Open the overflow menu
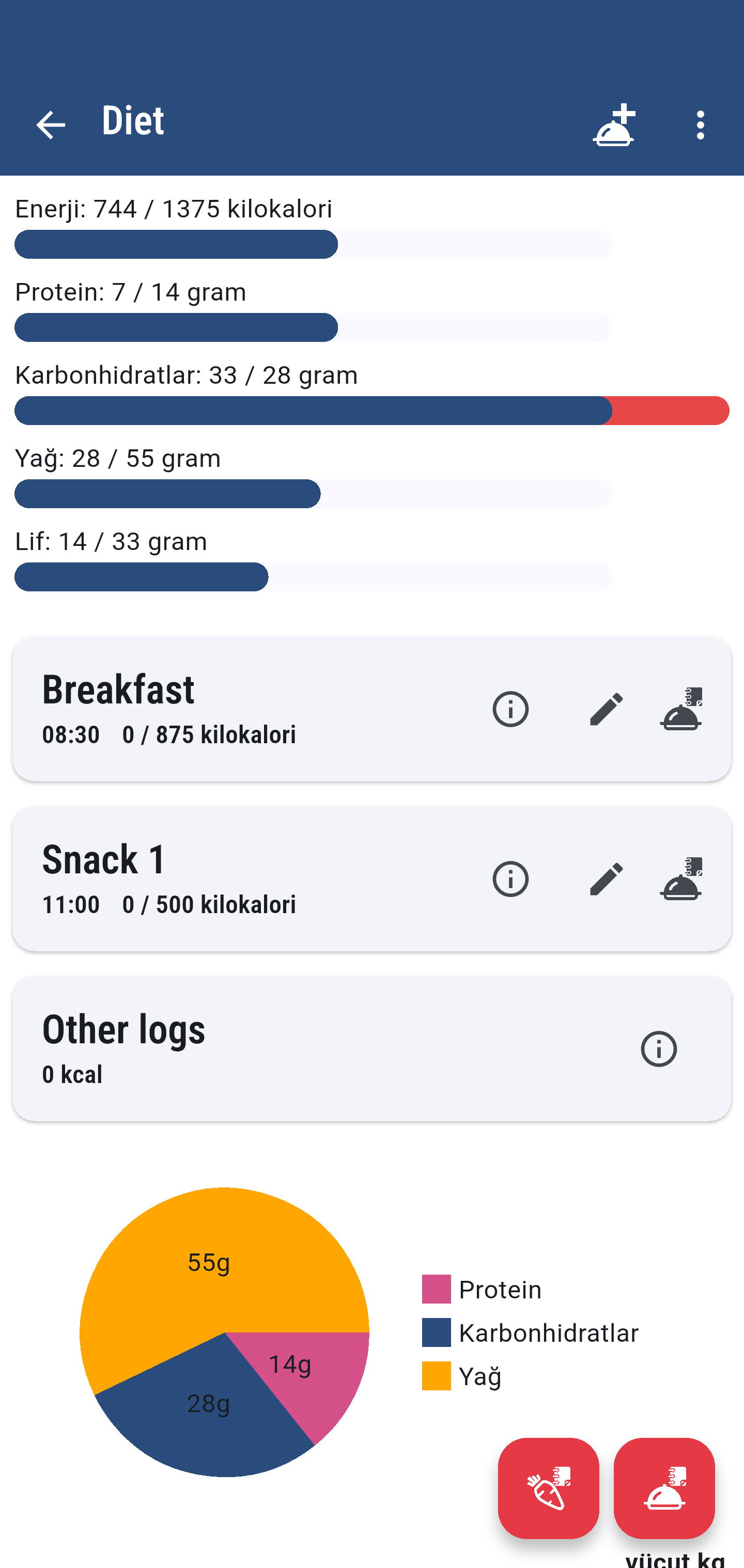The width and height of the screenshot is (744, 1568). [701, 125]
